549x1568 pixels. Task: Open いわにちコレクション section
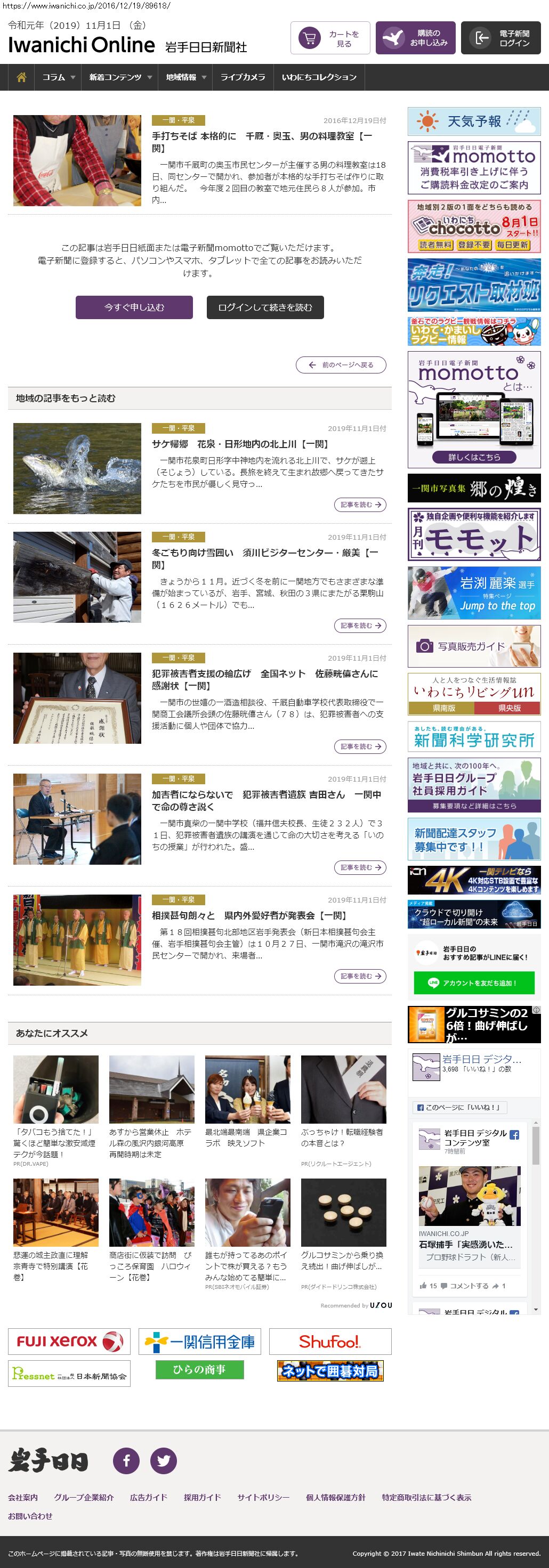[318, 77]
